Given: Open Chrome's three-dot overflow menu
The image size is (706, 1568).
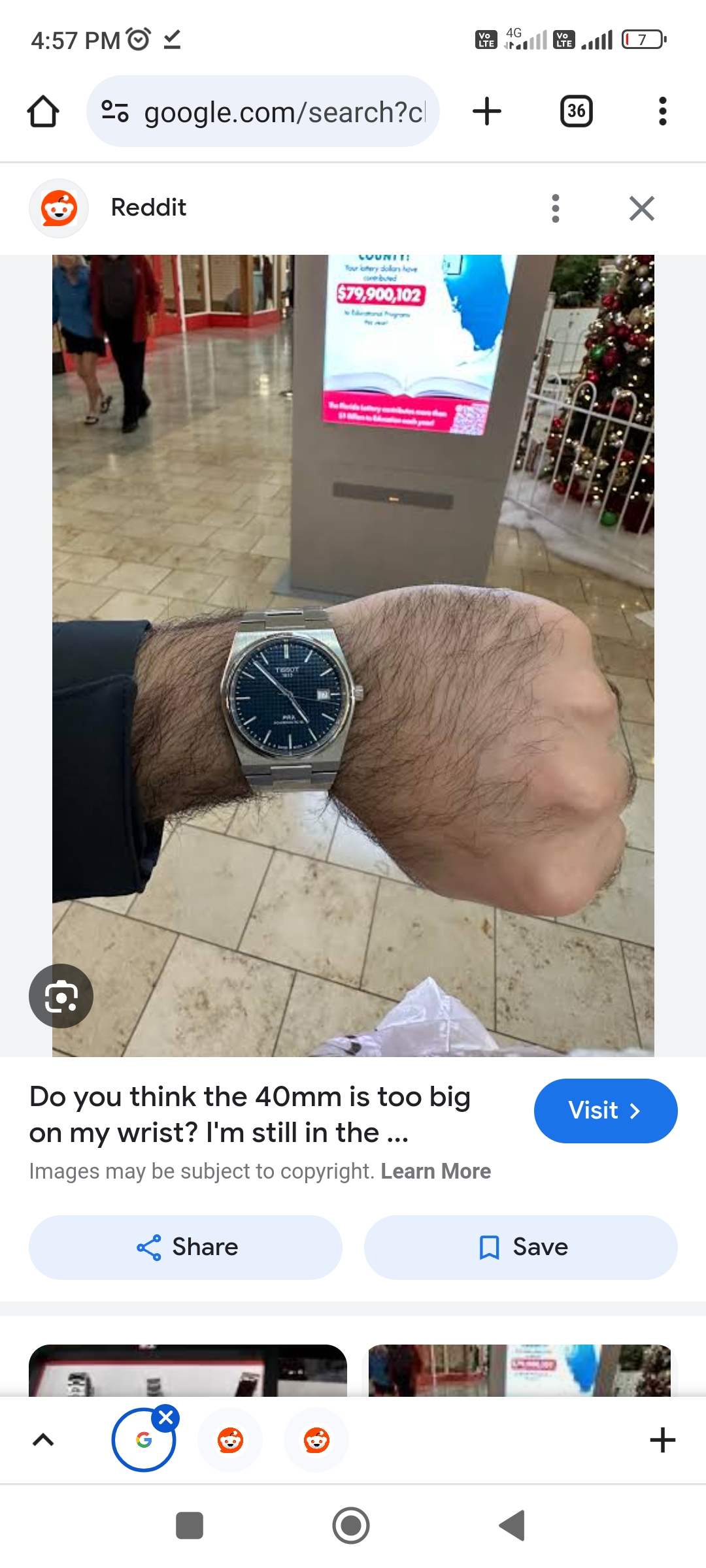Looking at the screenshot, I should [x=662, y=111].
